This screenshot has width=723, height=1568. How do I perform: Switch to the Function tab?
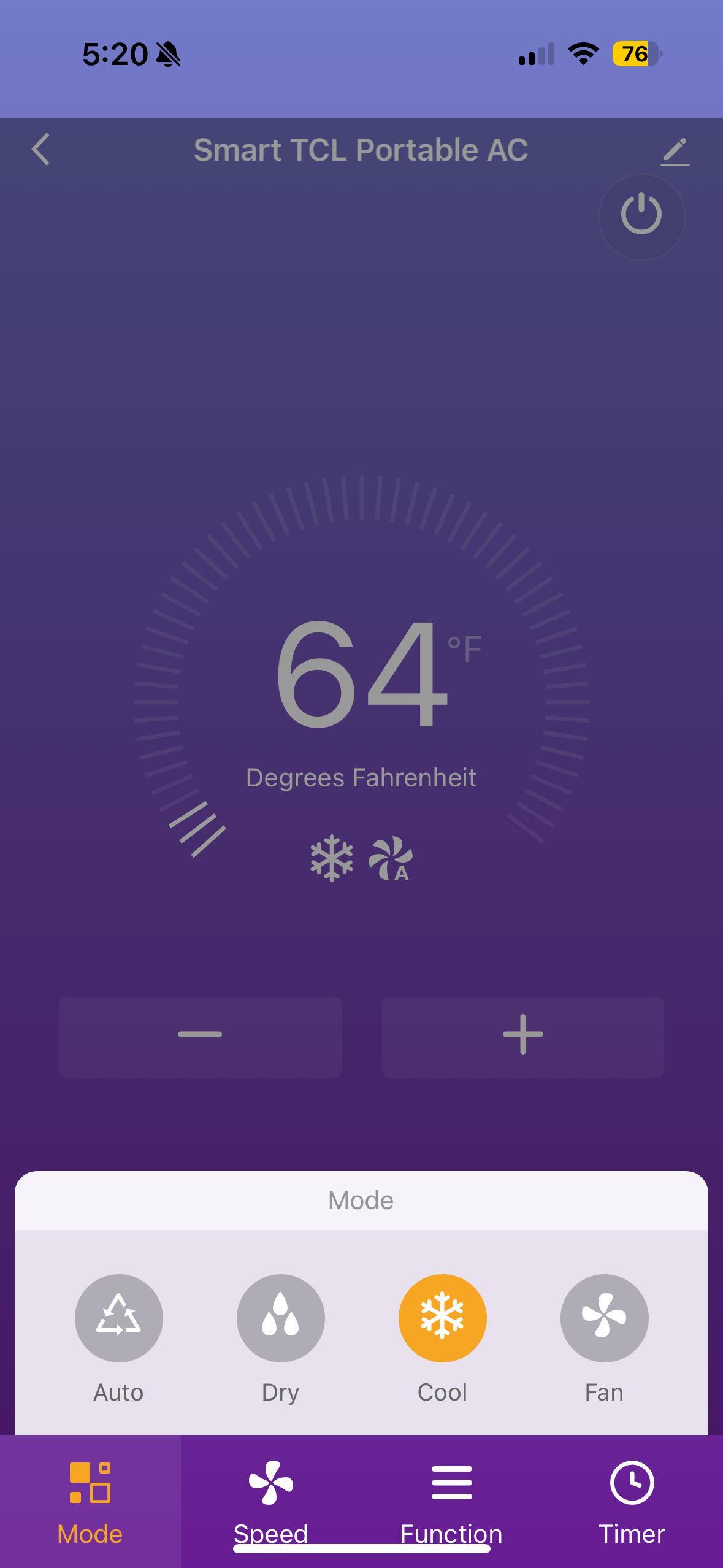[x=451, y=1500]
